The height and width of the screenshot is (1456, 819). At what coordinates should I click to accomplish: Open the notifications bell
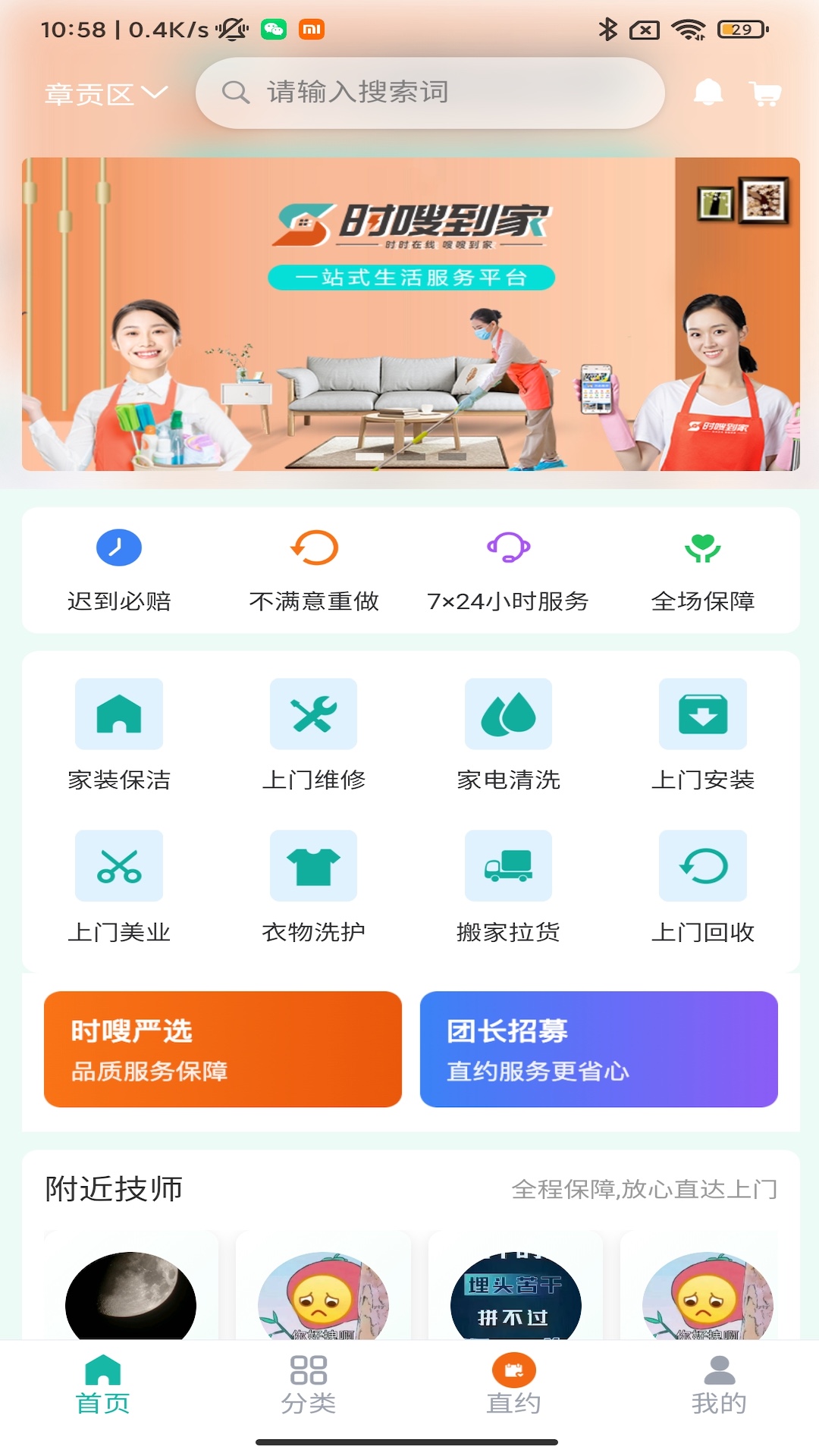click(x=708, y=93)
